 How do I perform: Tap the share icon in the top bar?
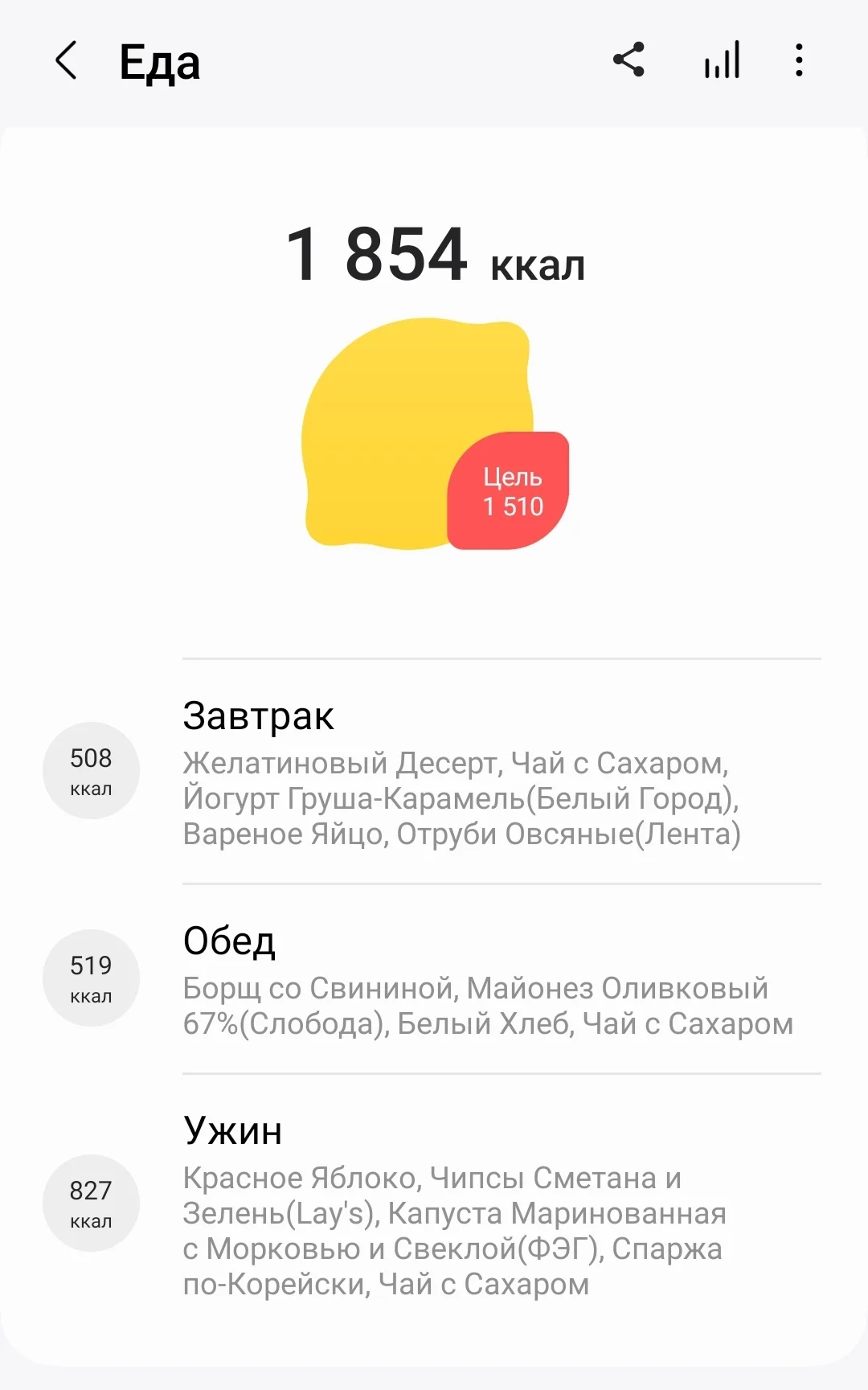[628, 59]
